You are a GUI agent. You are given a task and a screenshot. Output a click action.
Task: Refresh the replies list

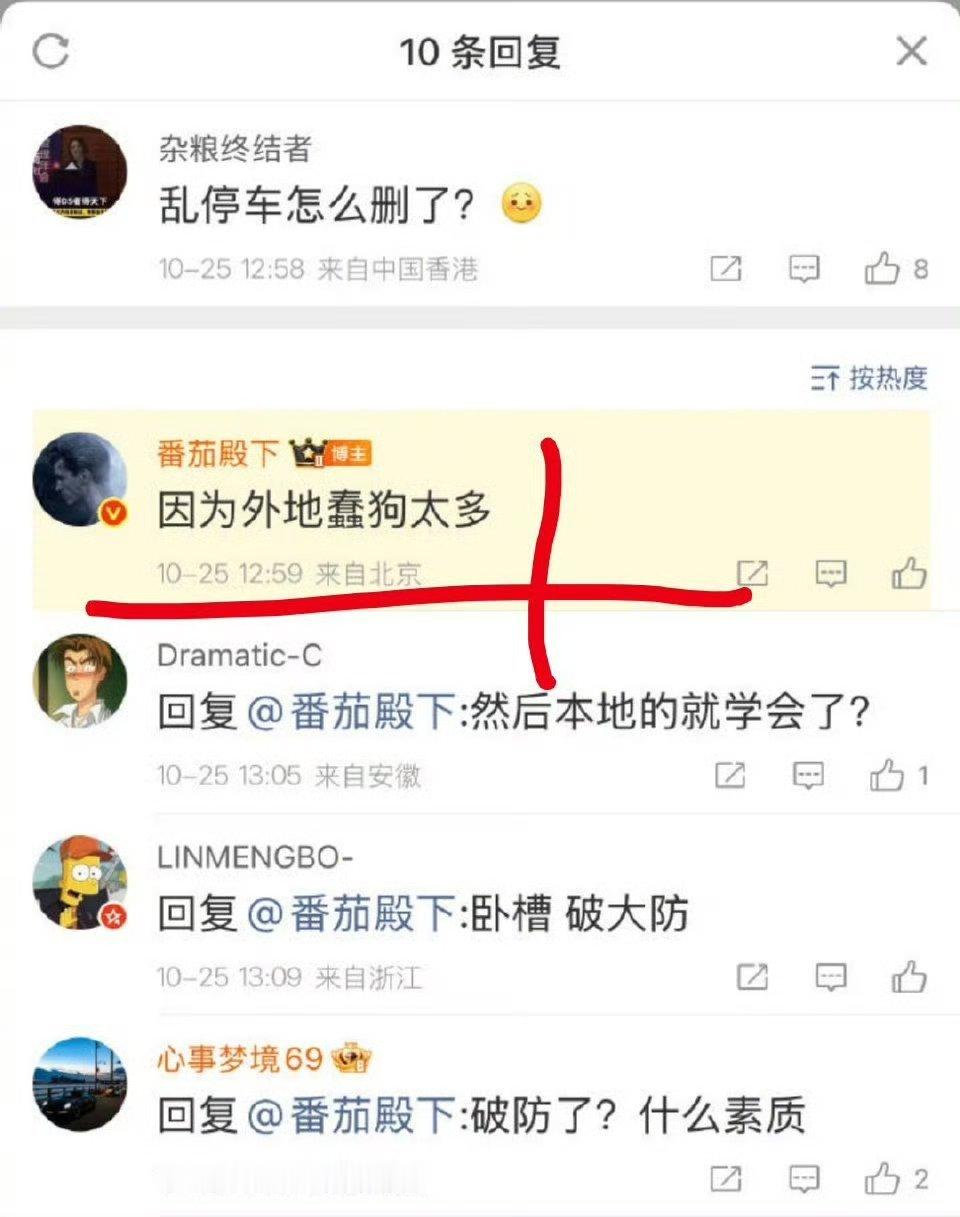coord(50,52)
